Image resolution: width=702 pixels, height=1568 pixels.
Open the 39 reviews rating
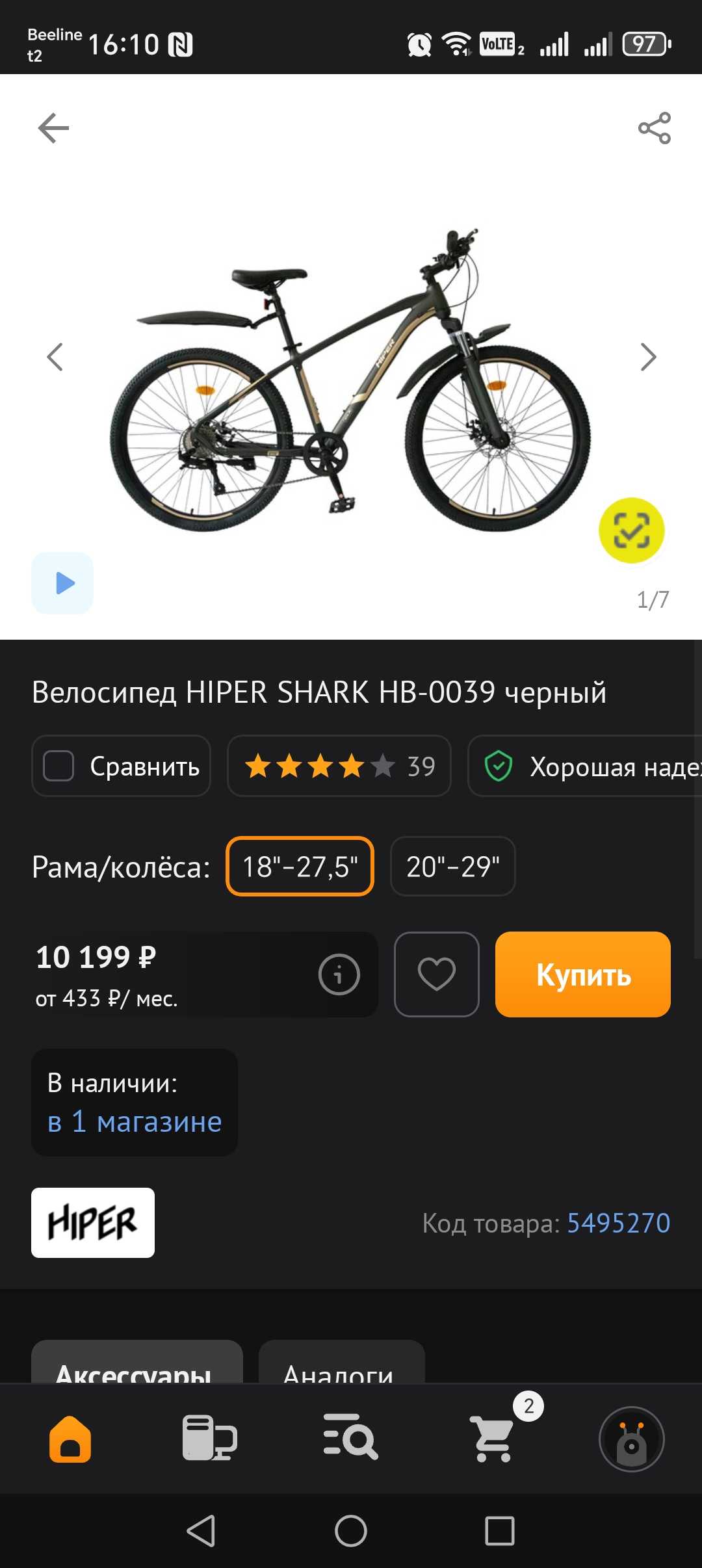[x=339, y=766]
